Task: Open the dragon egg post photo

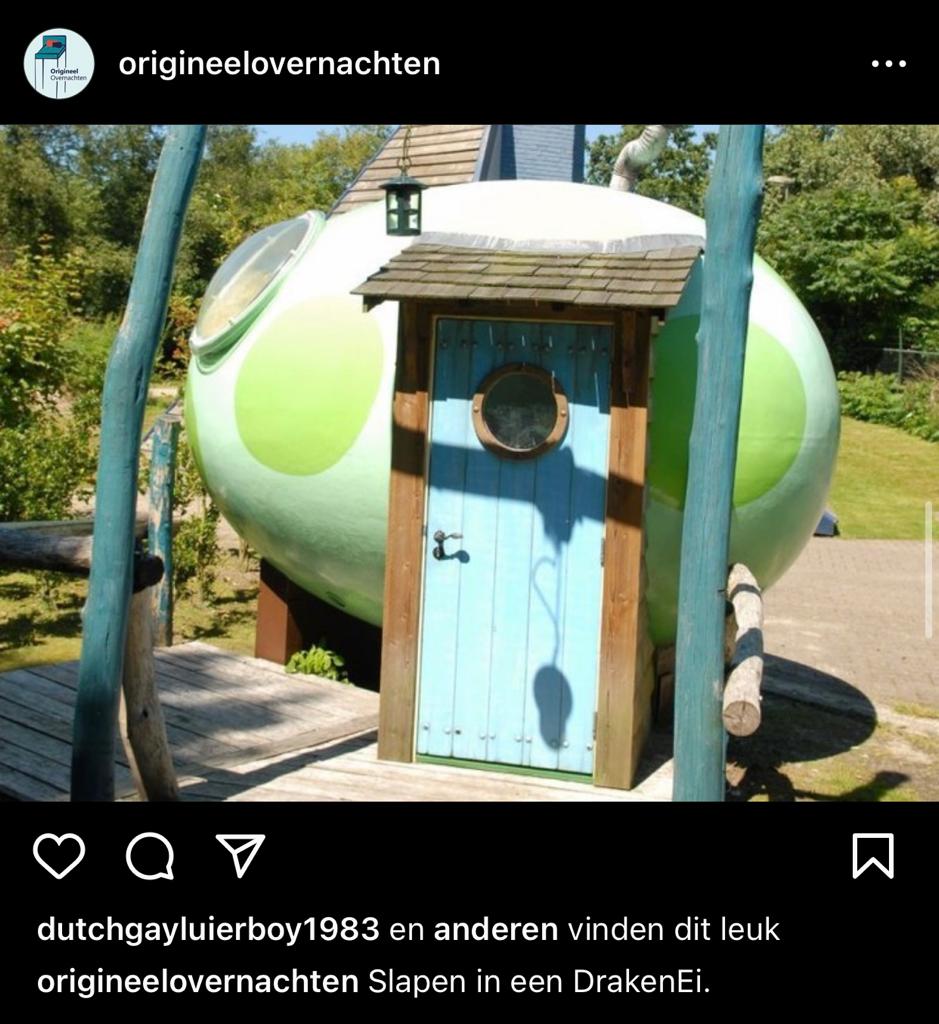Action: pos(469,462)
